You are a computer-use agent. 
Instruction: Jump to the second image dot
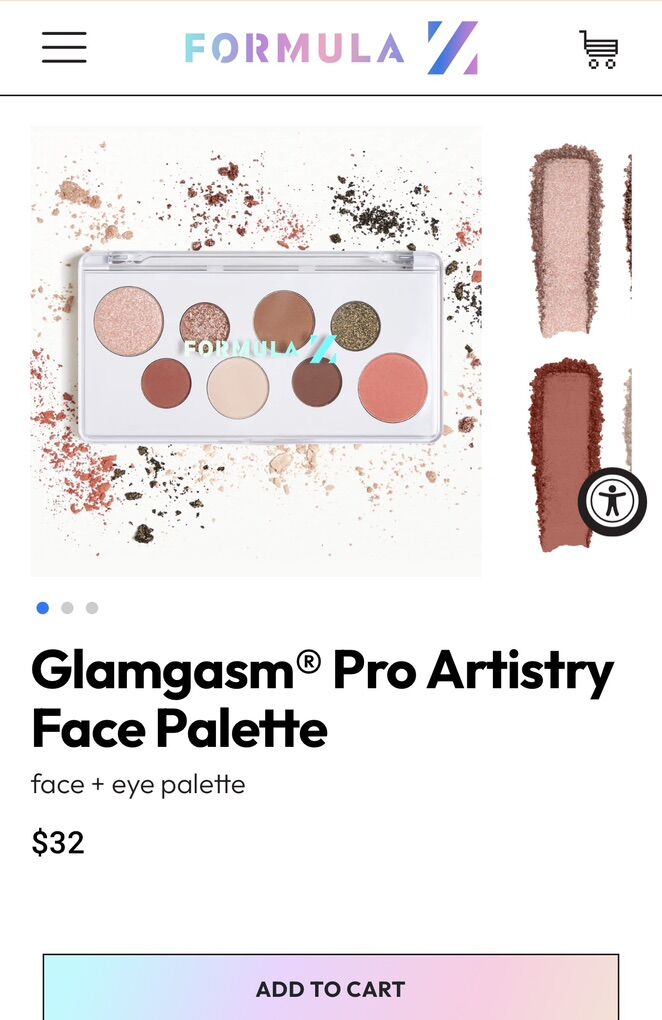point(67,608)
